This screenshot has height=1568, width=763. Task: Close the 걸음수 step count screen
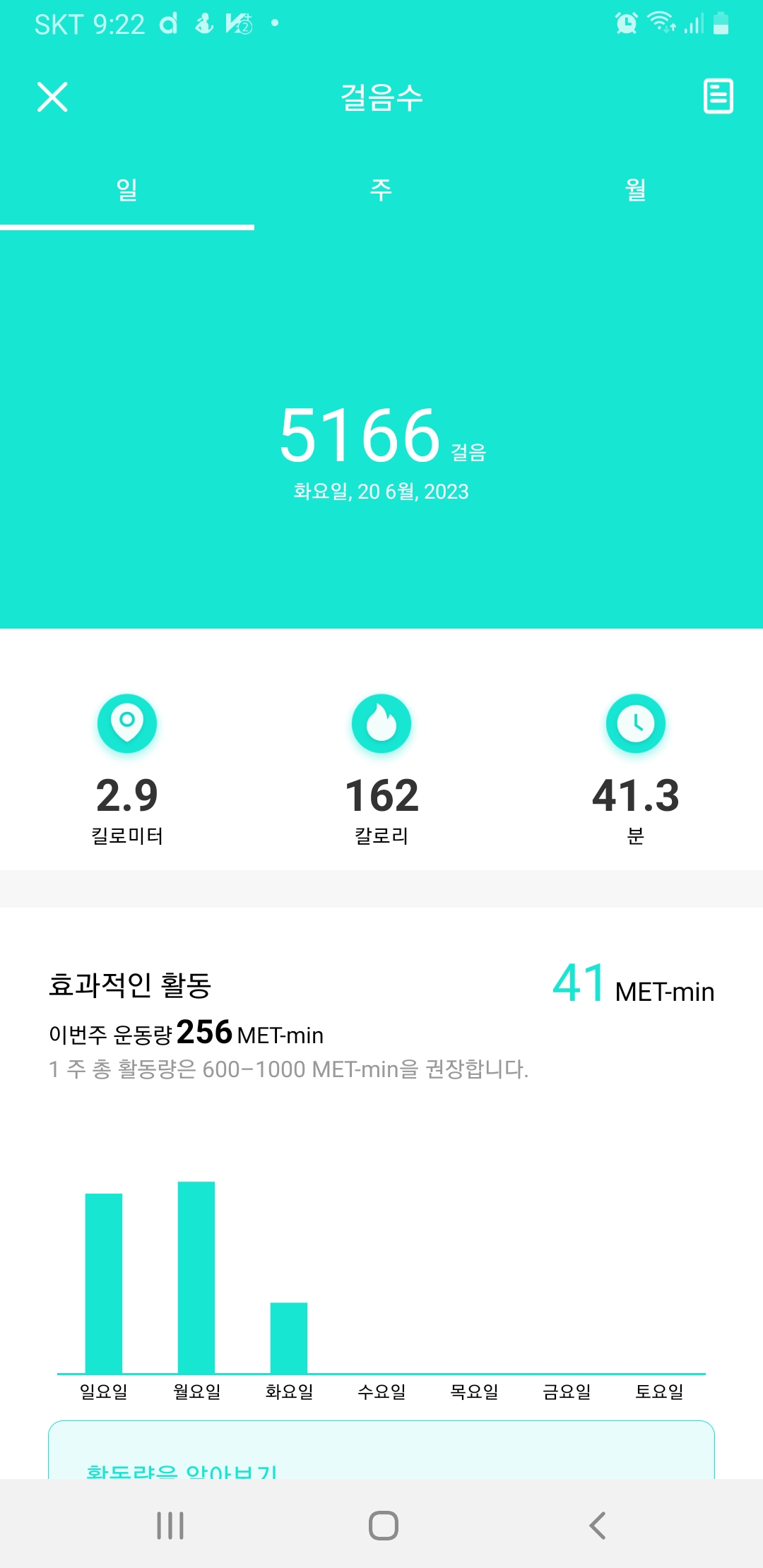tap(52, 97)
